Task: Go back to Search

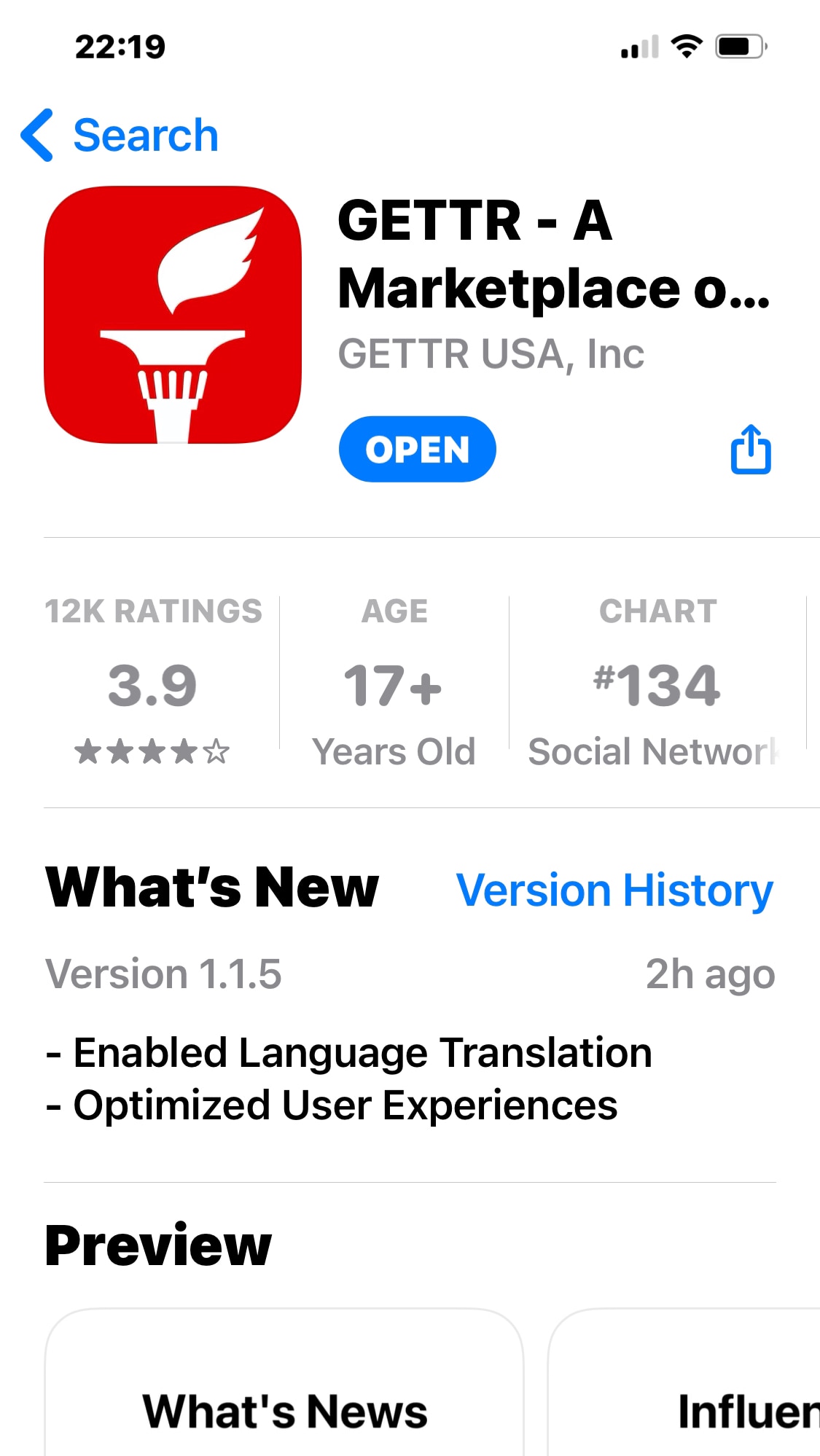Action: [120, 136]
